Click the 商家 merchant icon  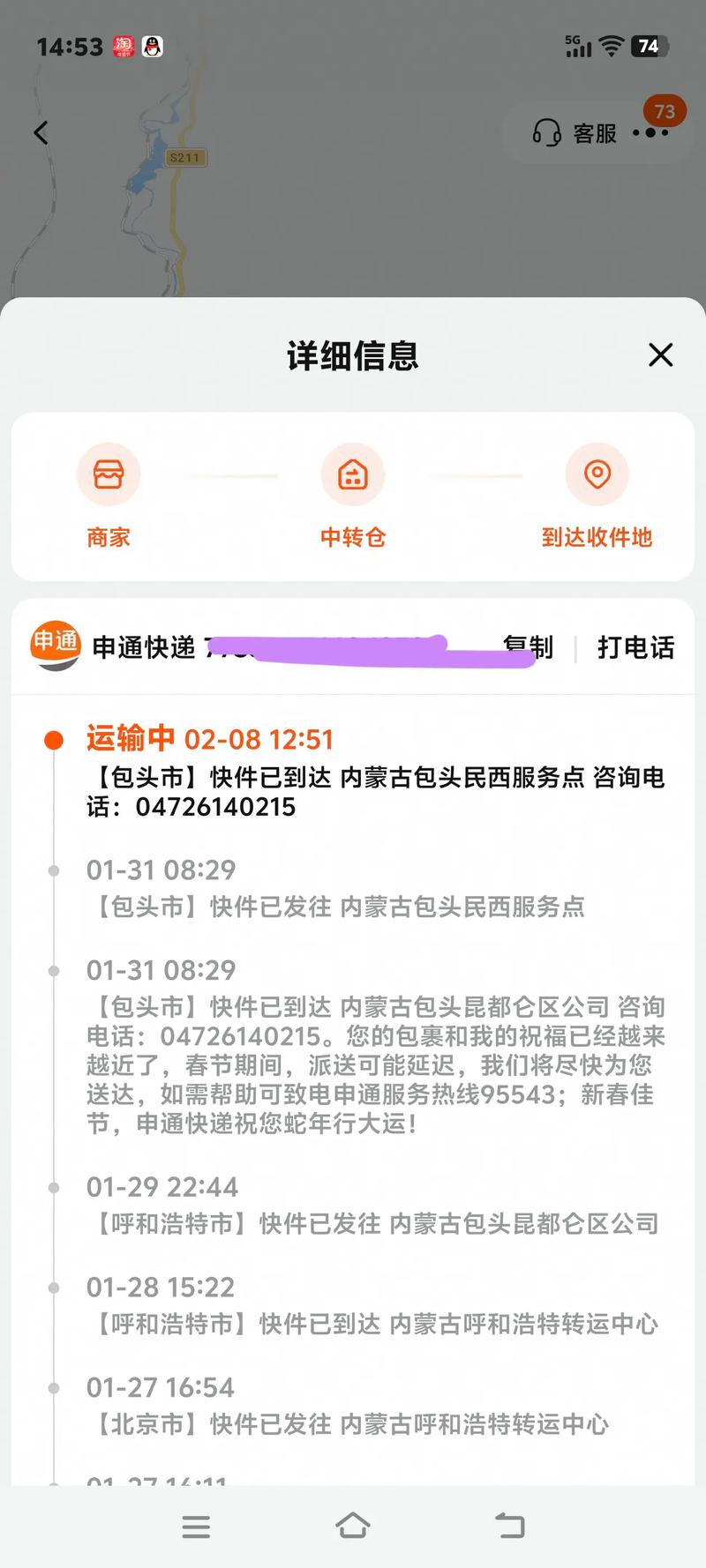(109, 474)
